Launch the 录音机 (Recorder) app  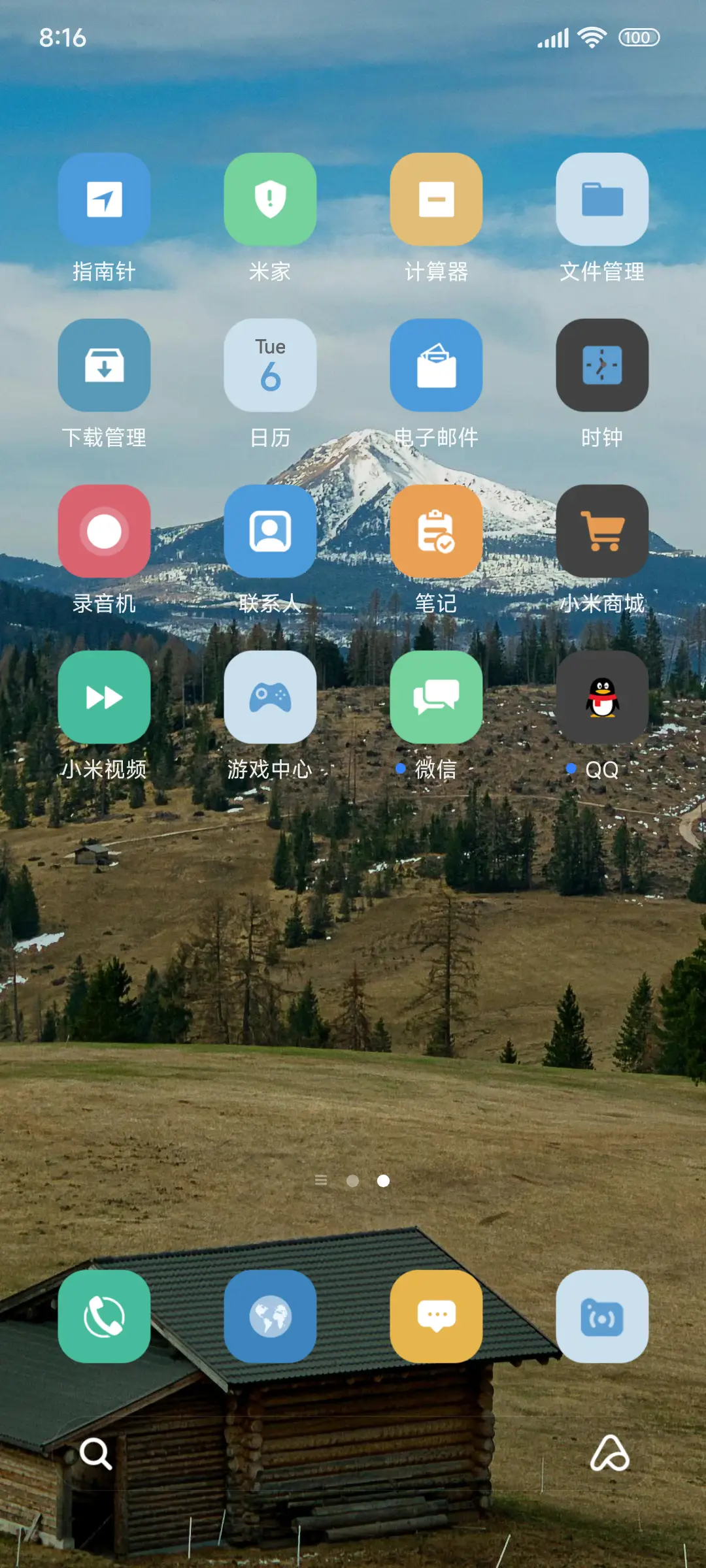point(105,532)
